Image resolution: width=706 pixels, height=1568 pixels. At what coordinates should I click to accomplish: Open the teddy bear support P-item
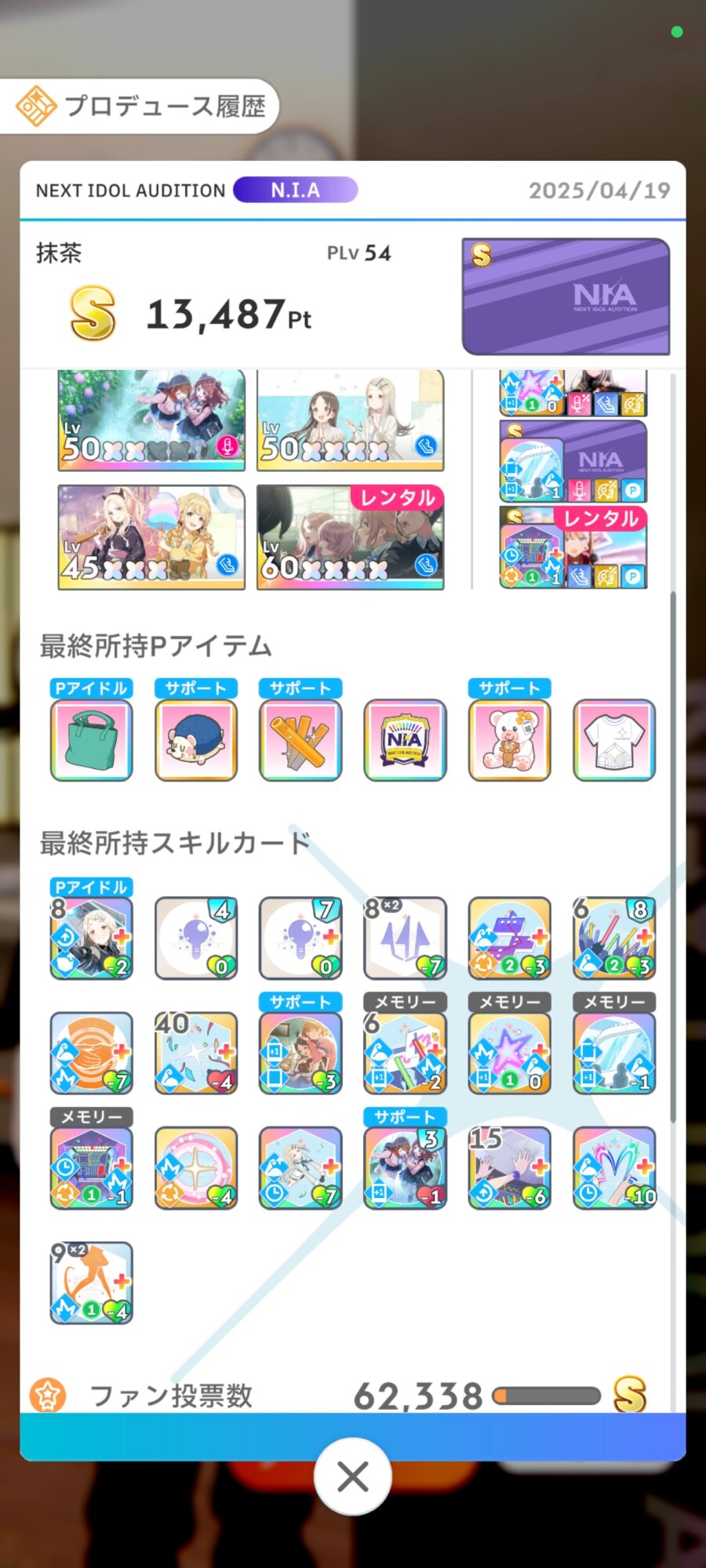[509, 740]
